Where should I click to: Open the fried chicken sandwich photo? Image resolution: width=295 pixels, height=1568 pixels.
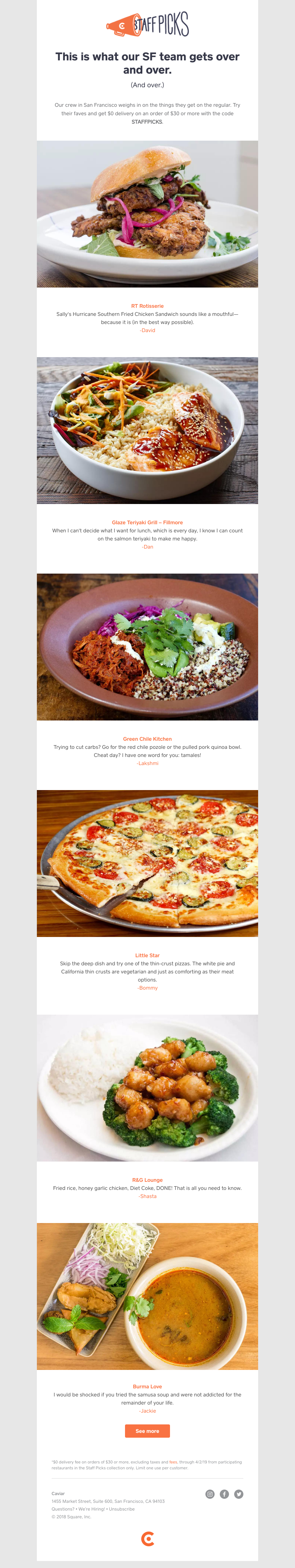tap(147, 214)
